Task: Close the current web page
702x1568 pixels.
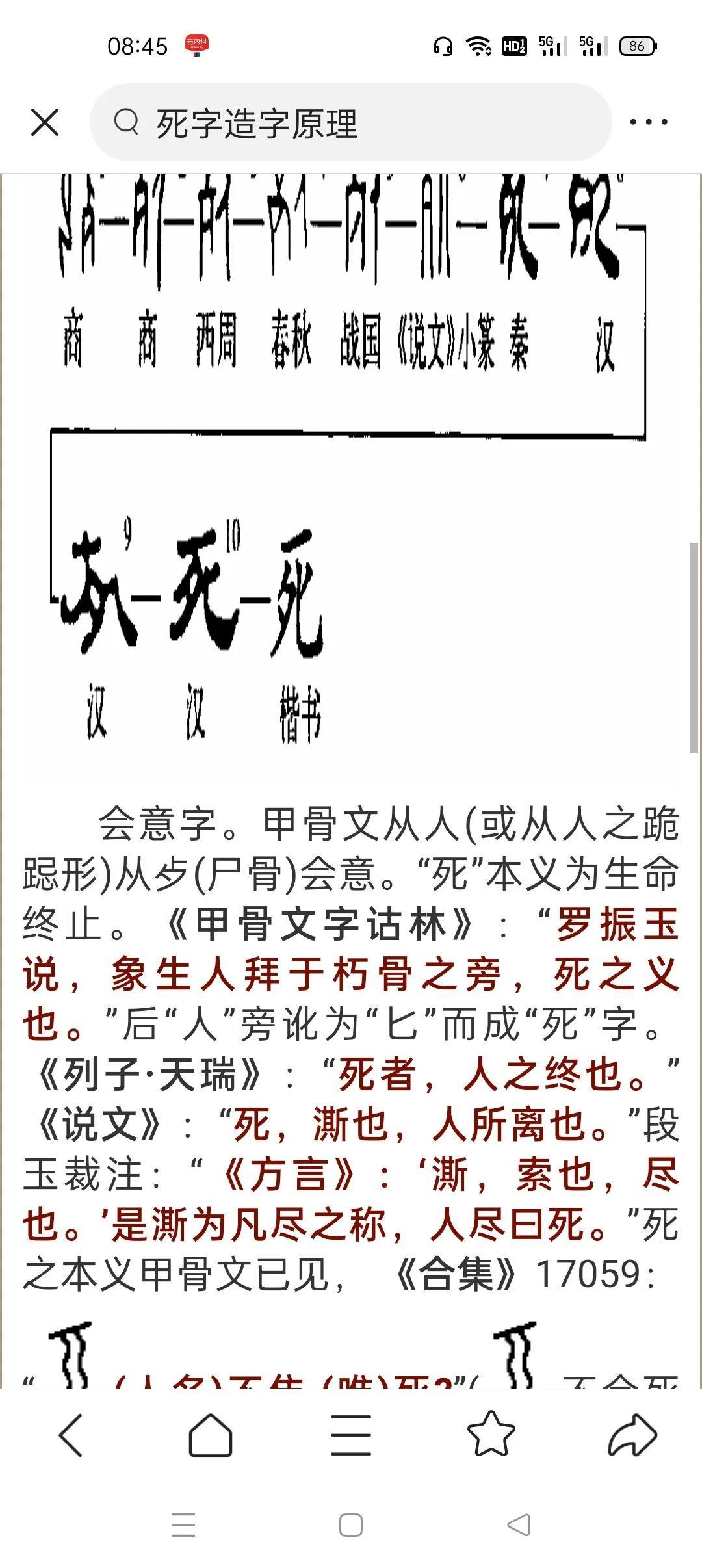Action: 45,122
